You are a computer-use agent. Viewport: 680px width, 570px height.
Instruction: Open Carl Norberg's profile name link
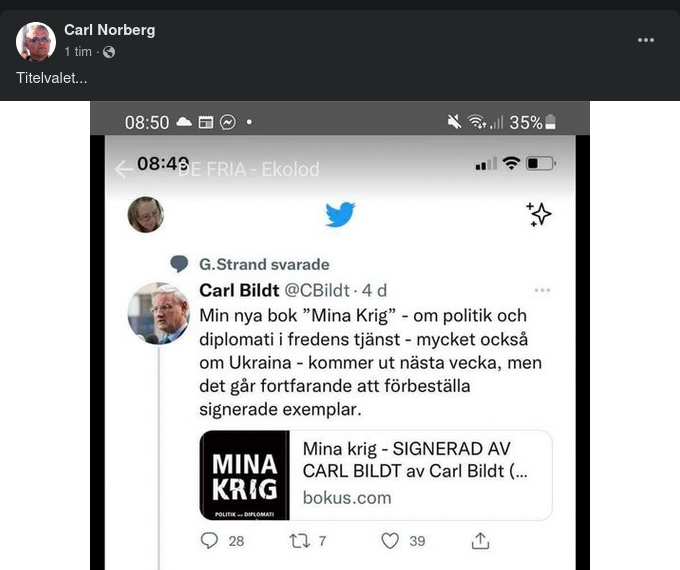coord(109,30)
